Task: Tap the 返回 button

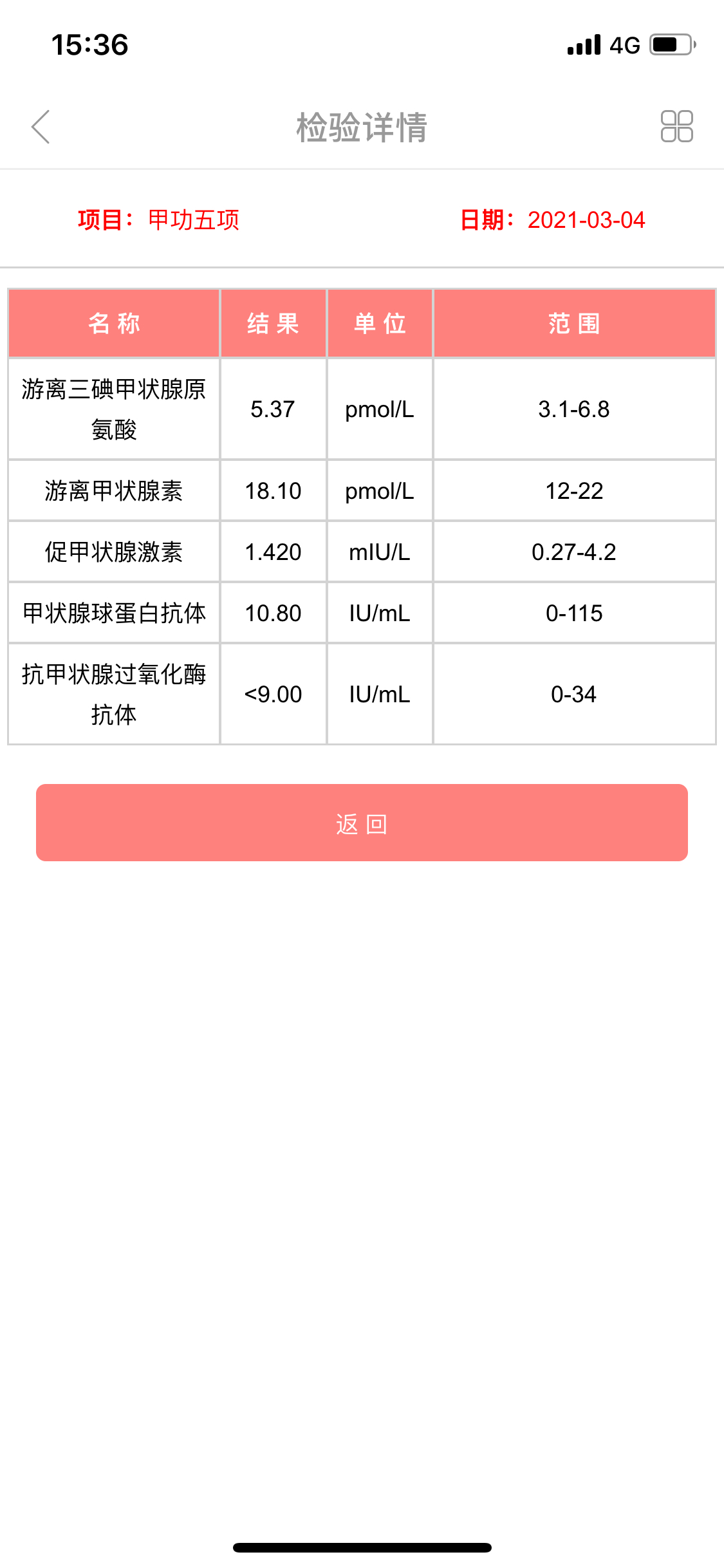Action: point(362,823)
